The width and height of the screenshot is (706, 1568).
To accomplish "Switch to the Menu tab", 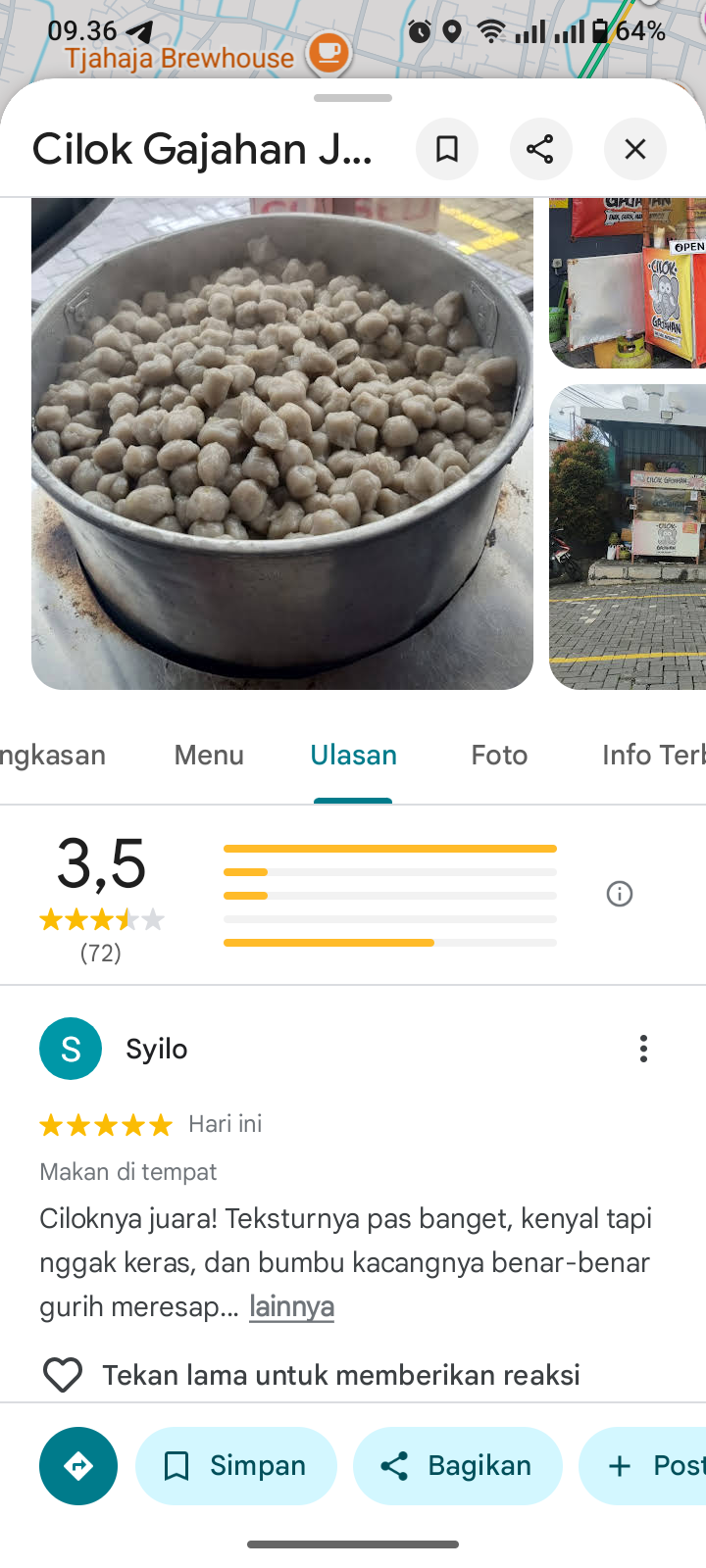I will coord(209,755).
